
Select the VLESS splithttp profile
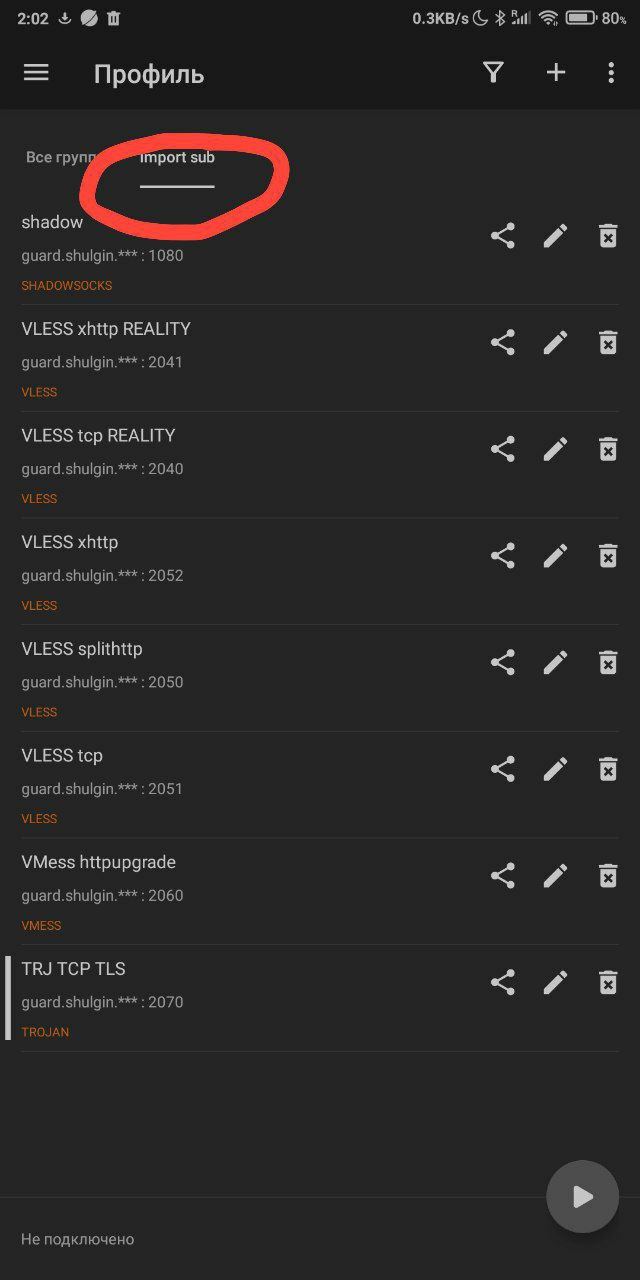point(200,678)
